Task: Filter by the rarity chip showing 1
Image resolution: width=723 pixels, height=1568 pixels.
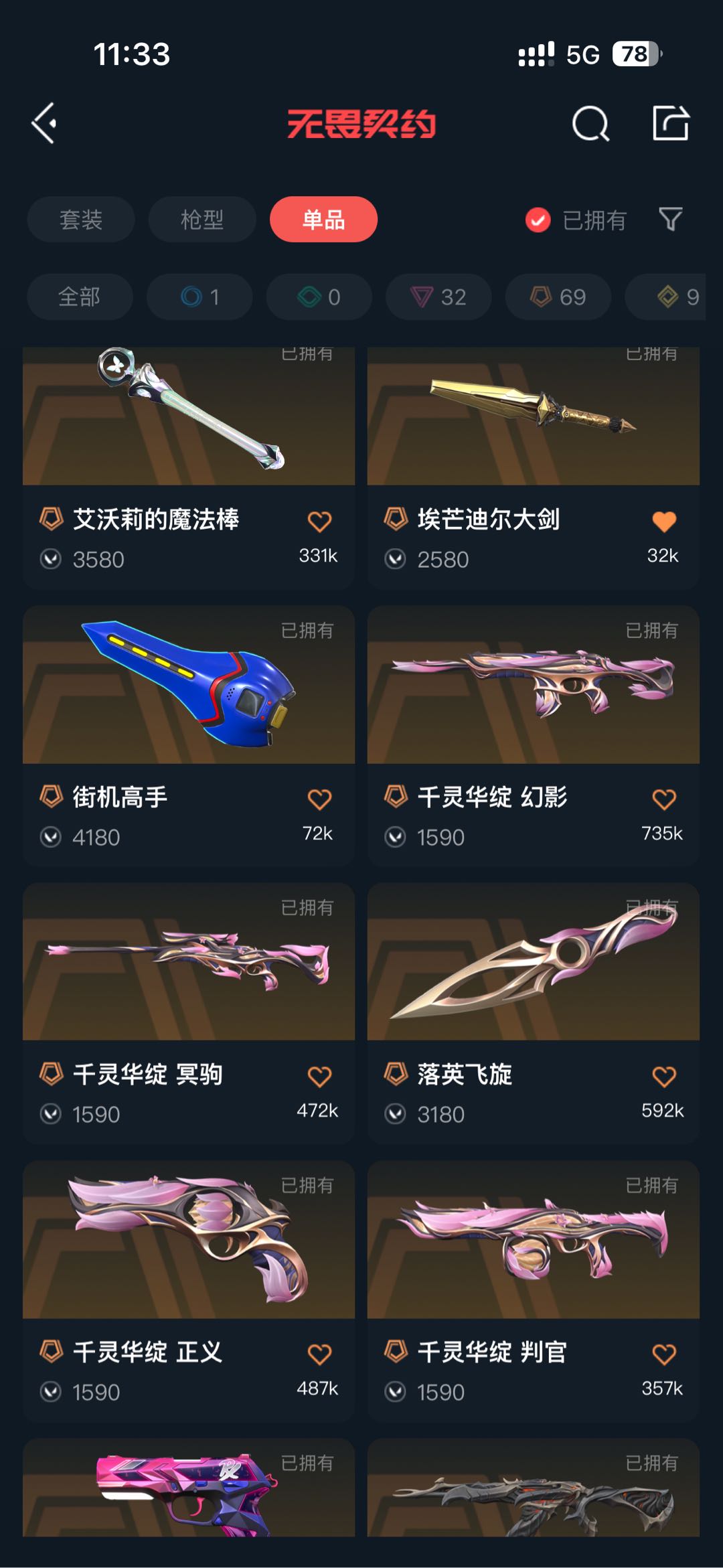Action: point(199,297)
